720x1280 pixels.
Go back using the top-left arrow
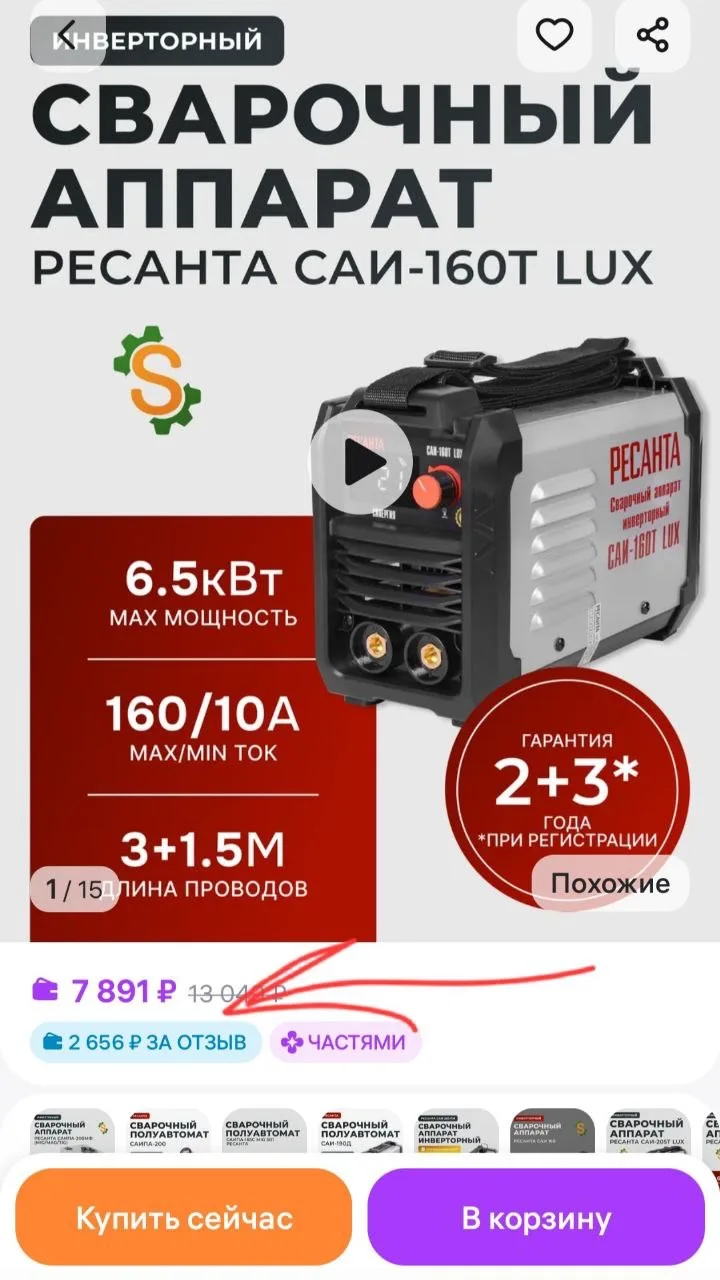pyautogui.click(x=67, y=36)
